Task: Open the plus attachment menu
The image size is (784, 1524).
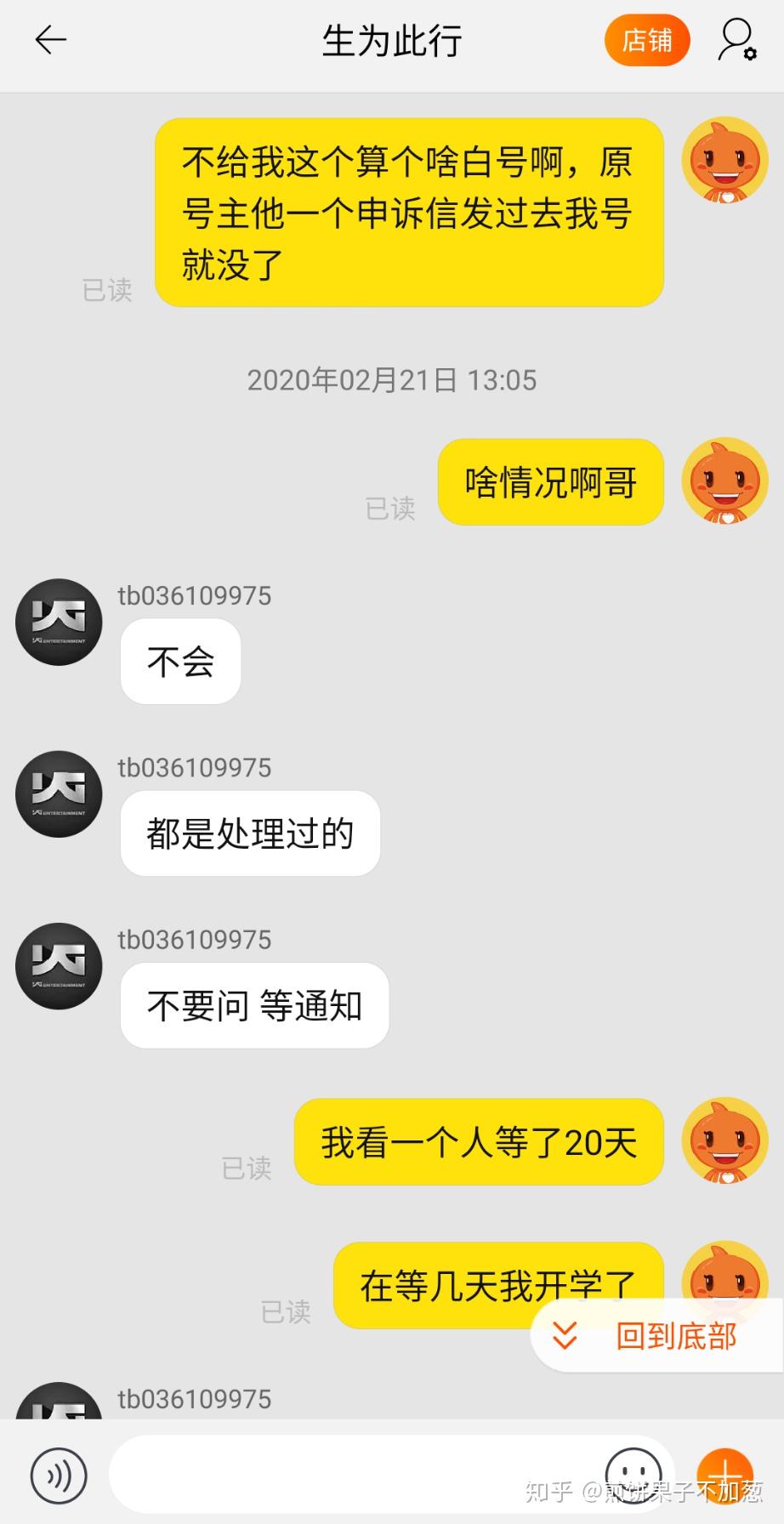Action: pos(725,1475)
